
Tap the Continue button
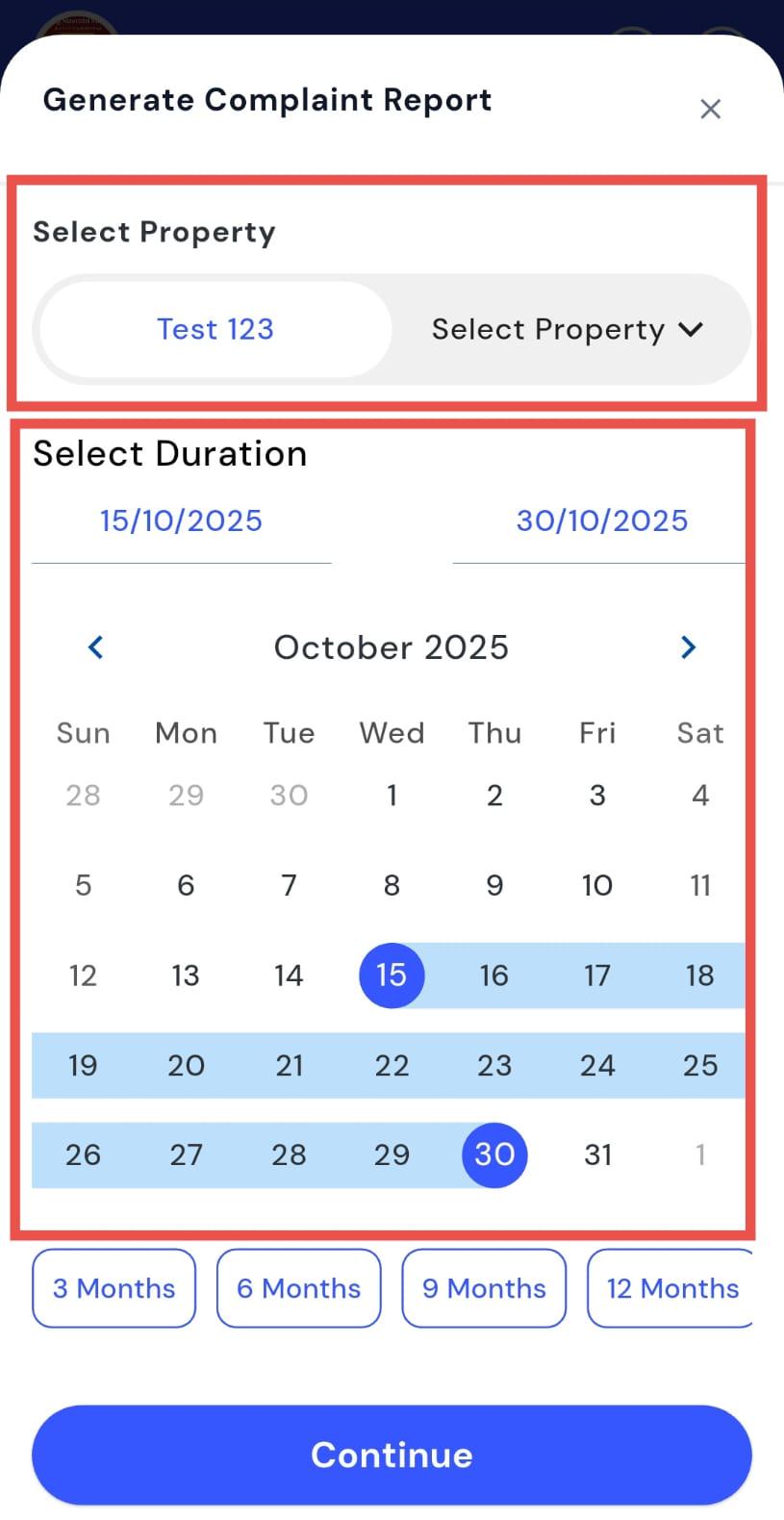tap(392, 1455)
